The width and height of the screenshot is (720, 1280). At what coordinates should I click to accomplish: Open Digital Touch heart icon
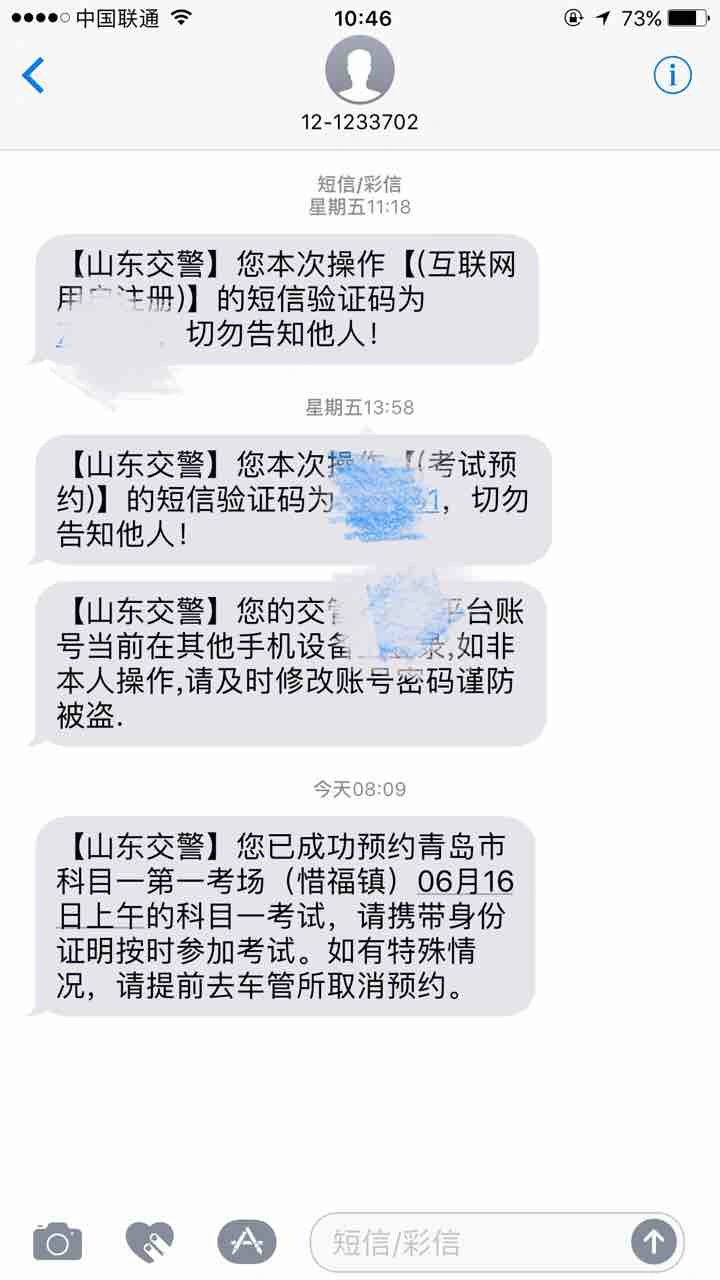coord(150,1242)
